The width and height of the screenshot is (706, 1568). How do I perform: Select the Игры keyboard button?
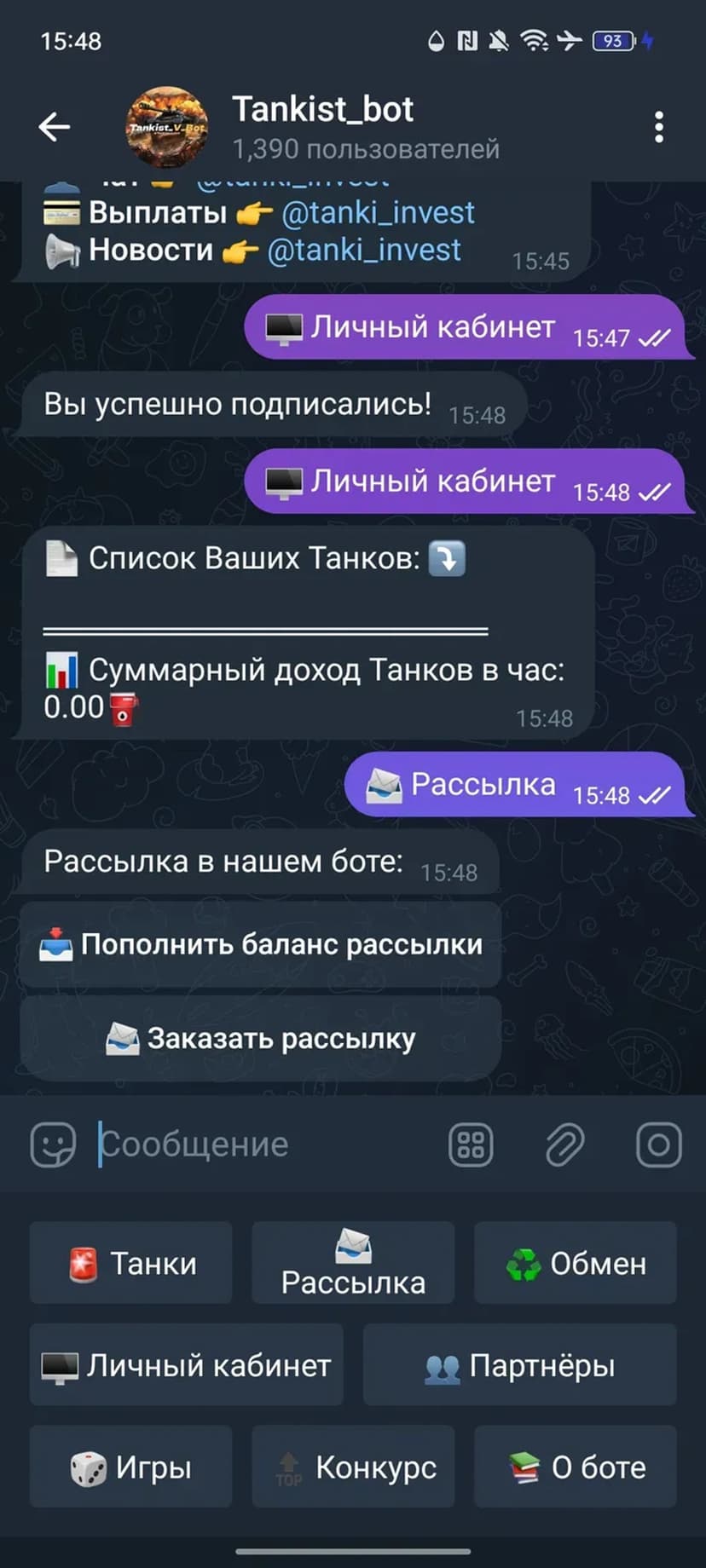pyautogui.click(x=131, y=1467)
